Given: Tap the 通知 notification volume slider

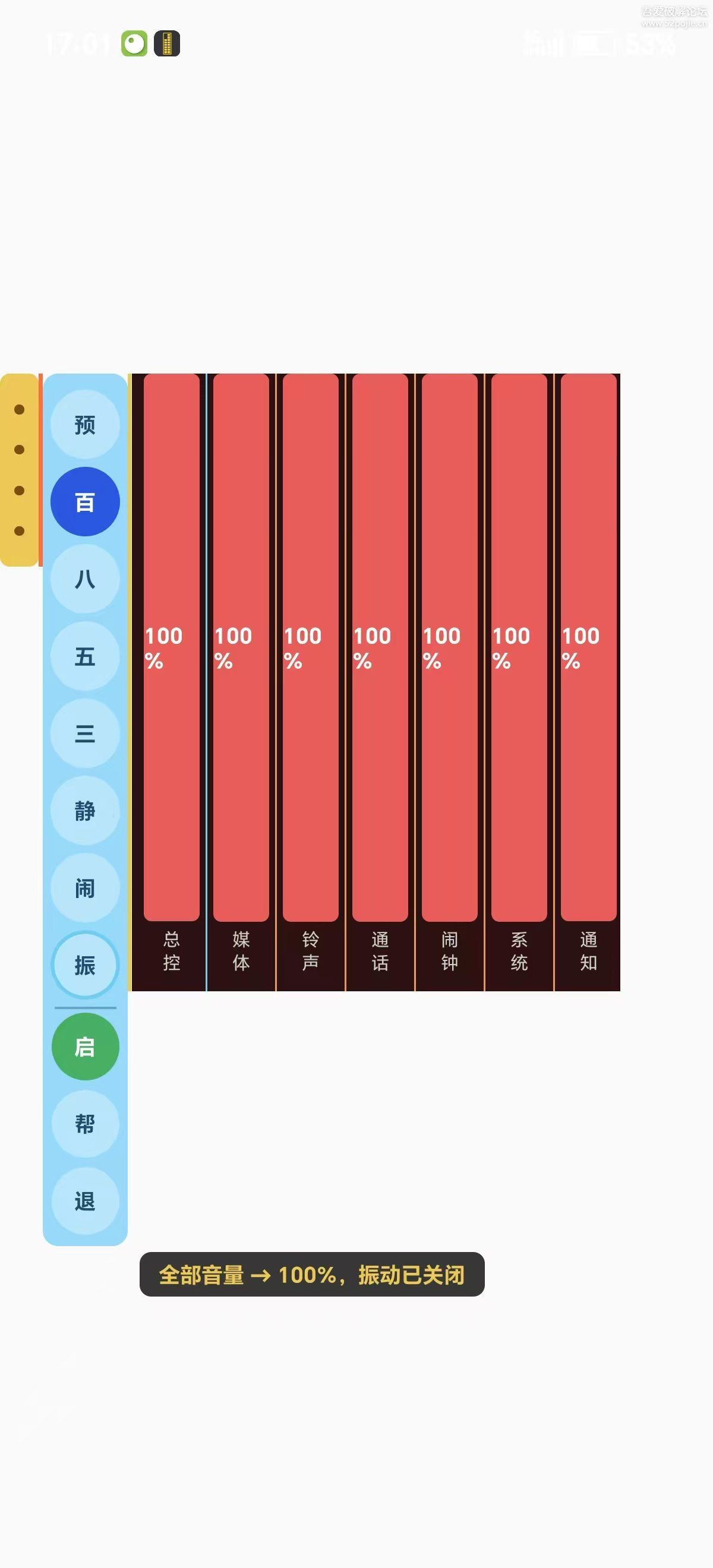Looking at the screenshot, I should (x=588, y=647).
